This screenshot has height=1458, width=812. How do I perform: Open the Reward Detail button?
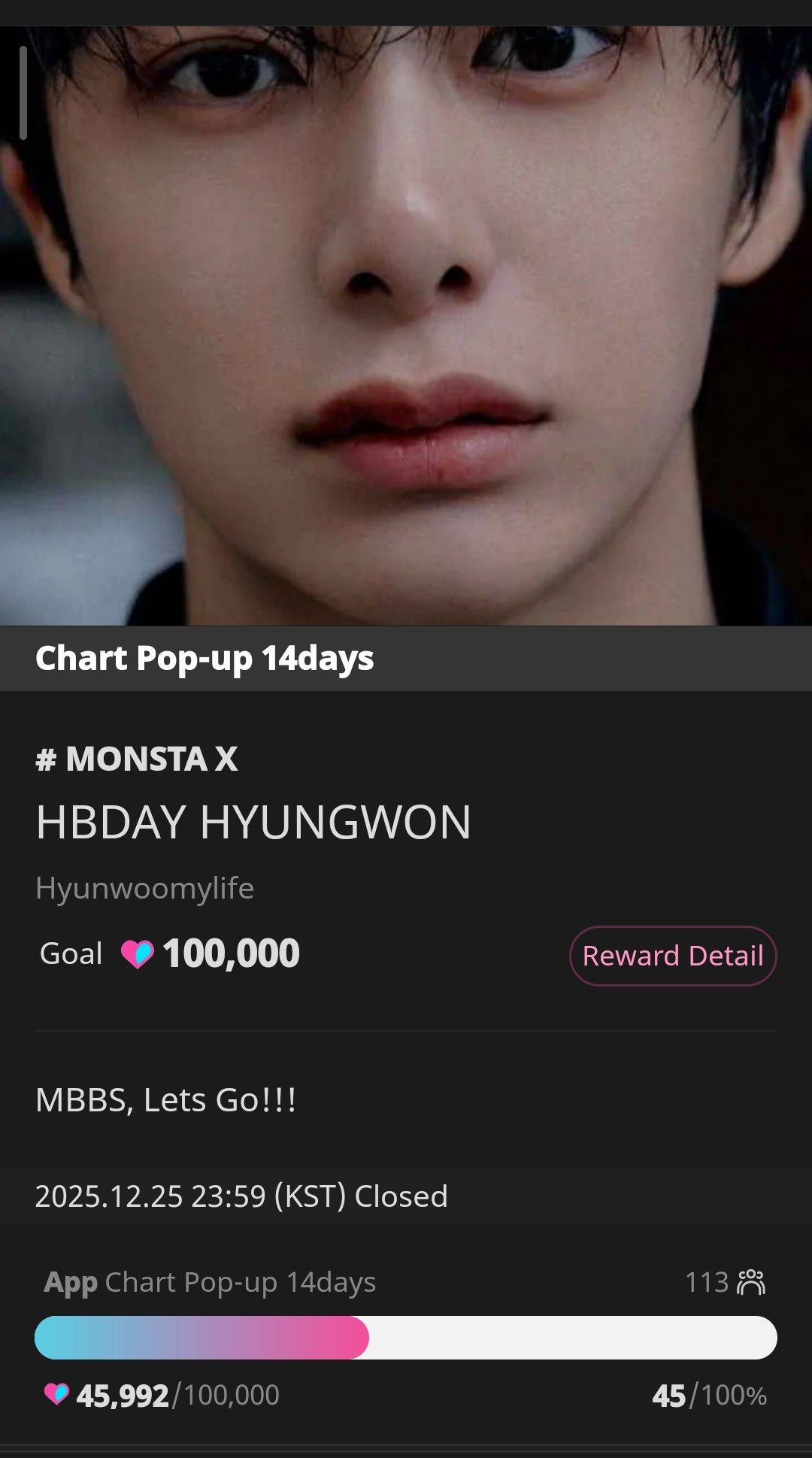click(x=671, y=955)
